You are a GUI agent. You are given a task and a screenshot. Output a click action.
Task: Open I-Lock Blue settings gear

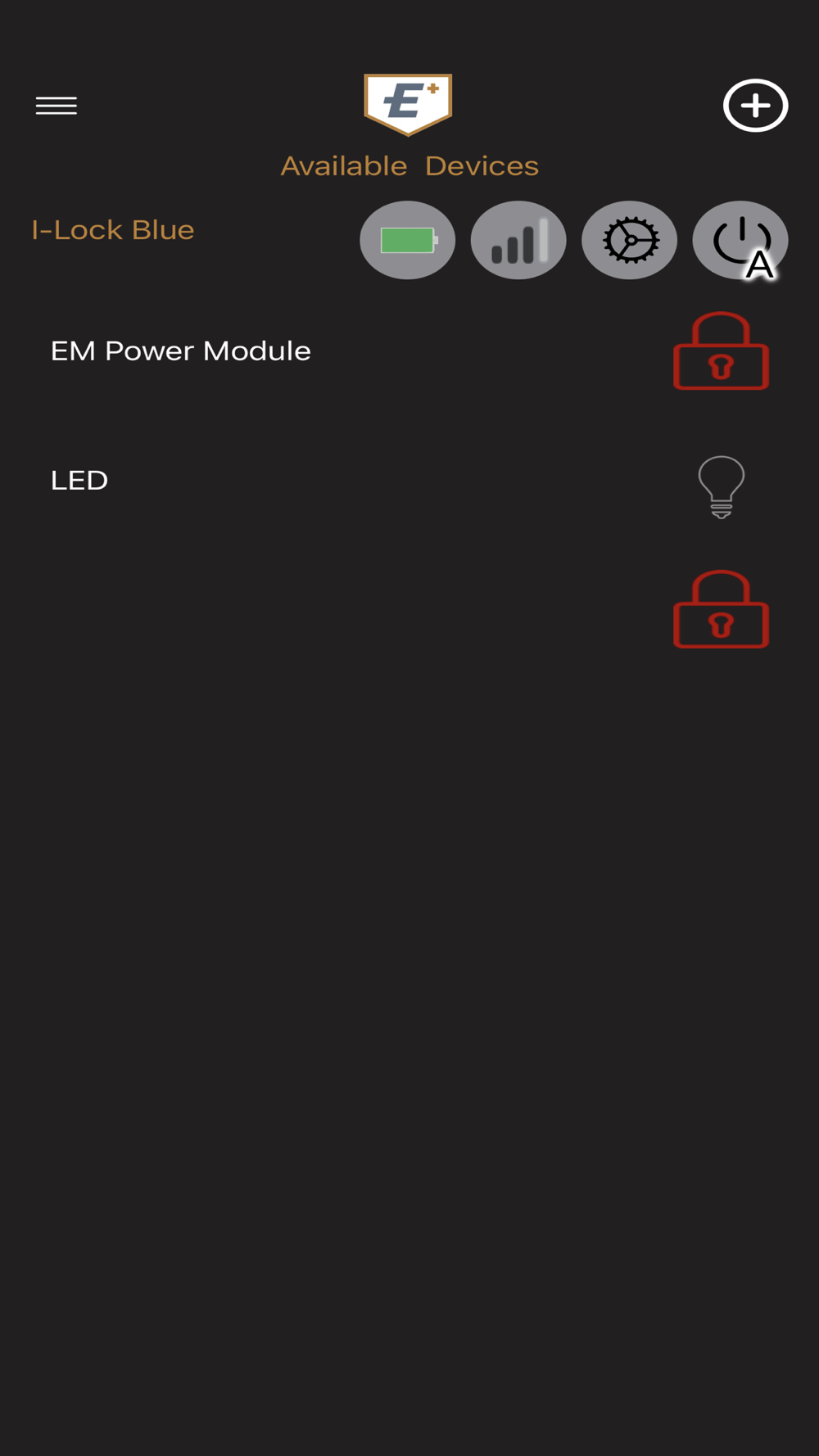[x=629, y=240]
